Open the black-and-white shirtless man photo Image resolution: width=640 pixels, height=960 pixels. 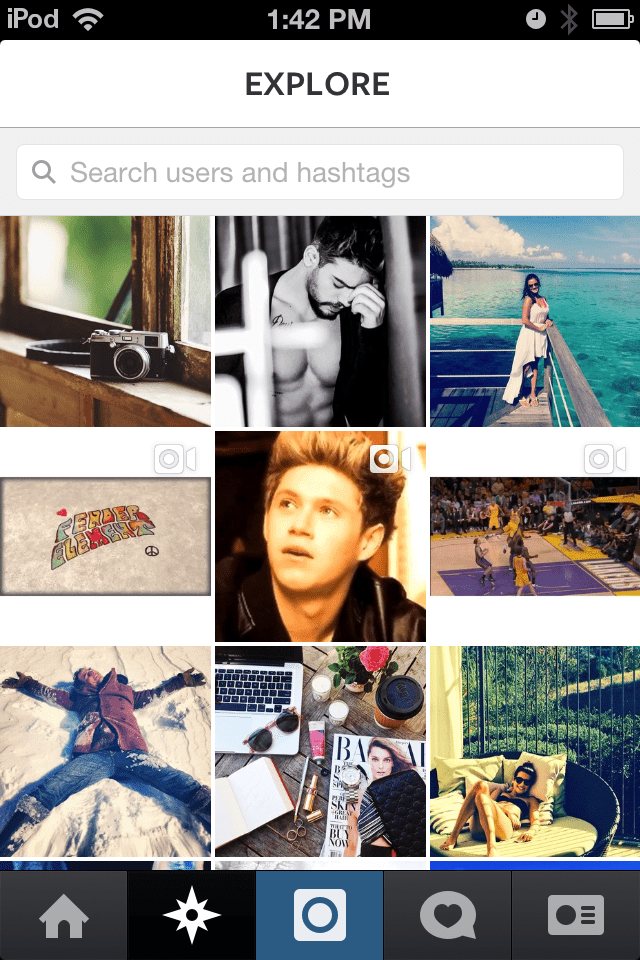coord(320,321)
